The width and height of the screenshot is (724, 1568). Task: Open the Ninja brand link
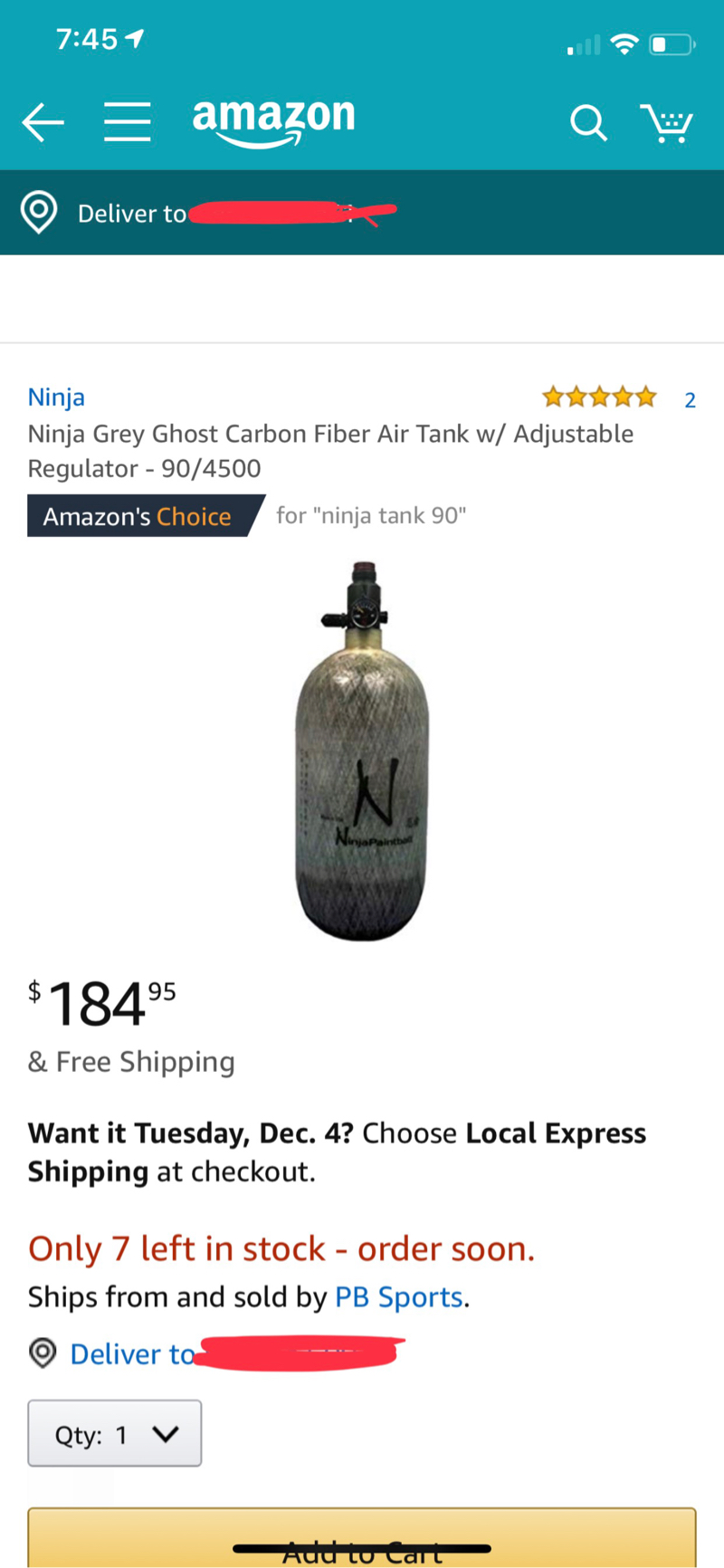[56, 397]
